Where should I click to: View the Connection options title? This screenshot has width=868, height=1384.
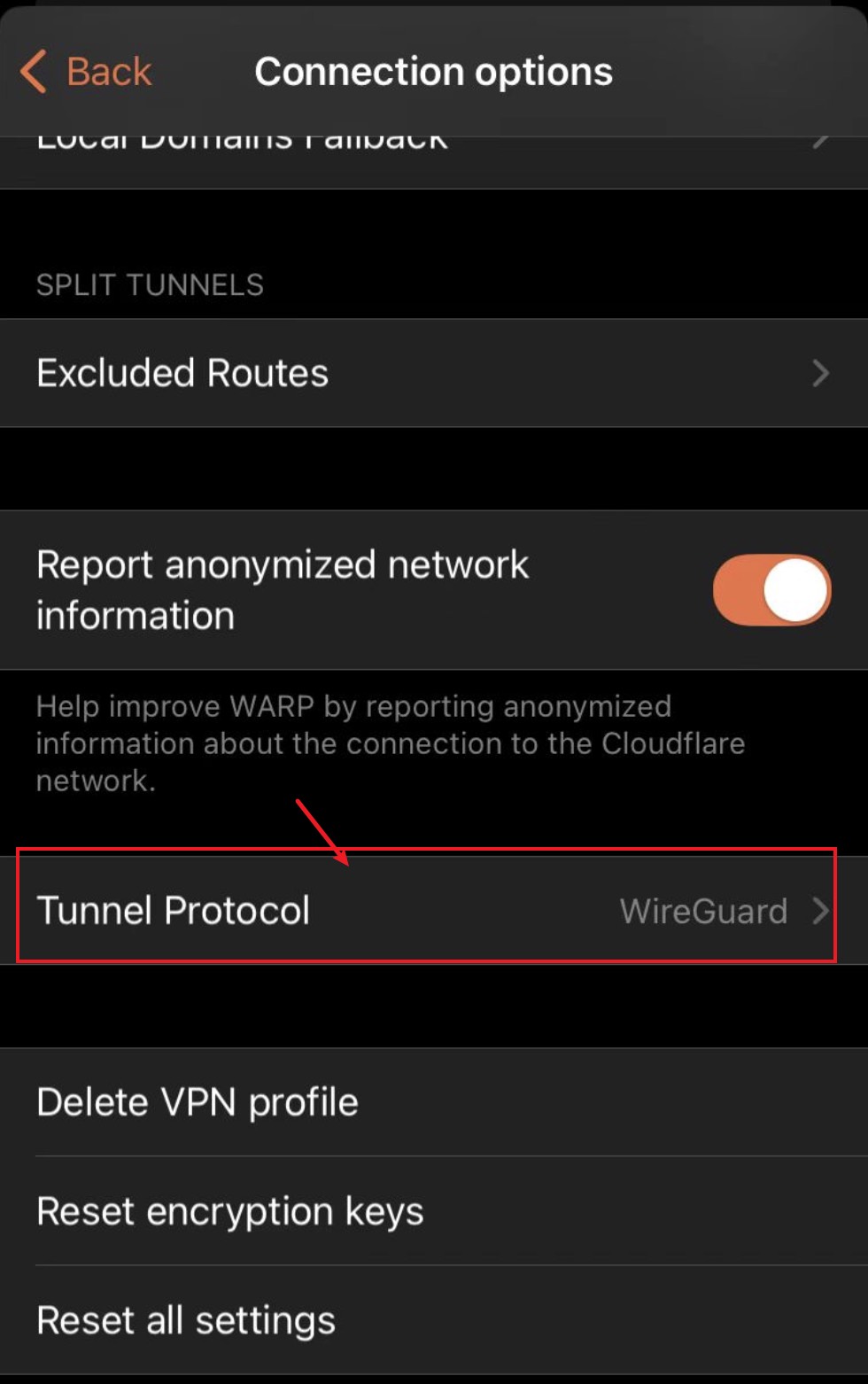433,71
